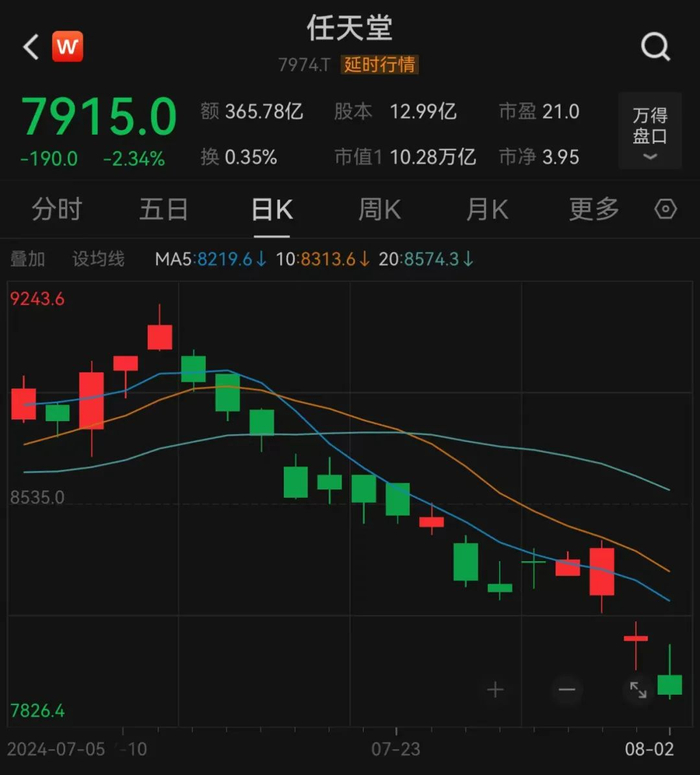Switch to the 分时 chart tab
This screenshot has width=700, height=775.
click(56, 209)
